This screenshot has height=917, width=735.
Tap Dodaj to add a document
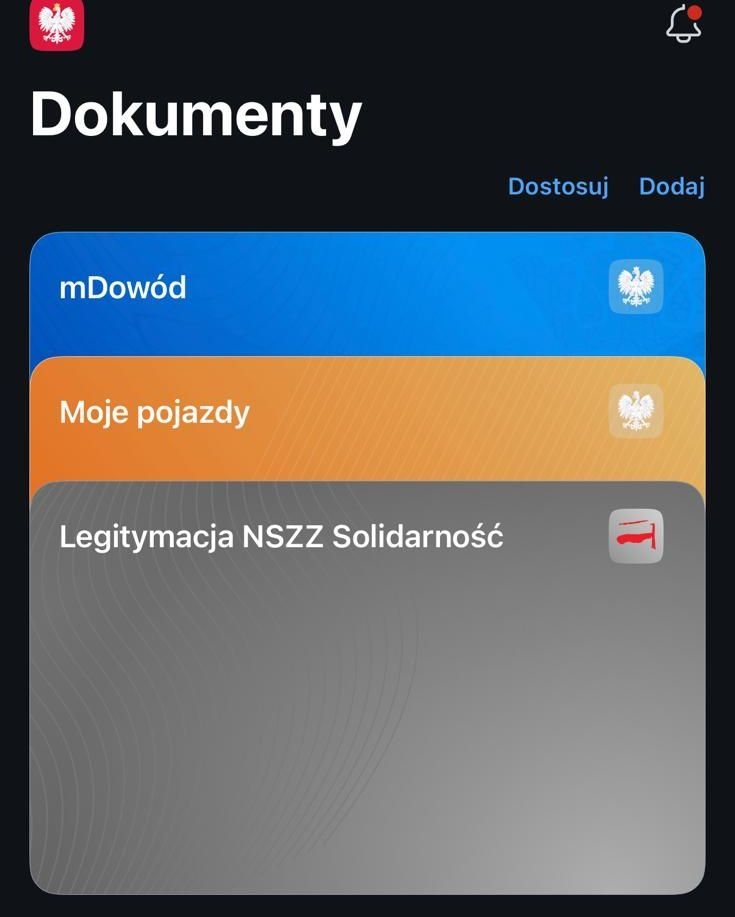tap(672, 187)
